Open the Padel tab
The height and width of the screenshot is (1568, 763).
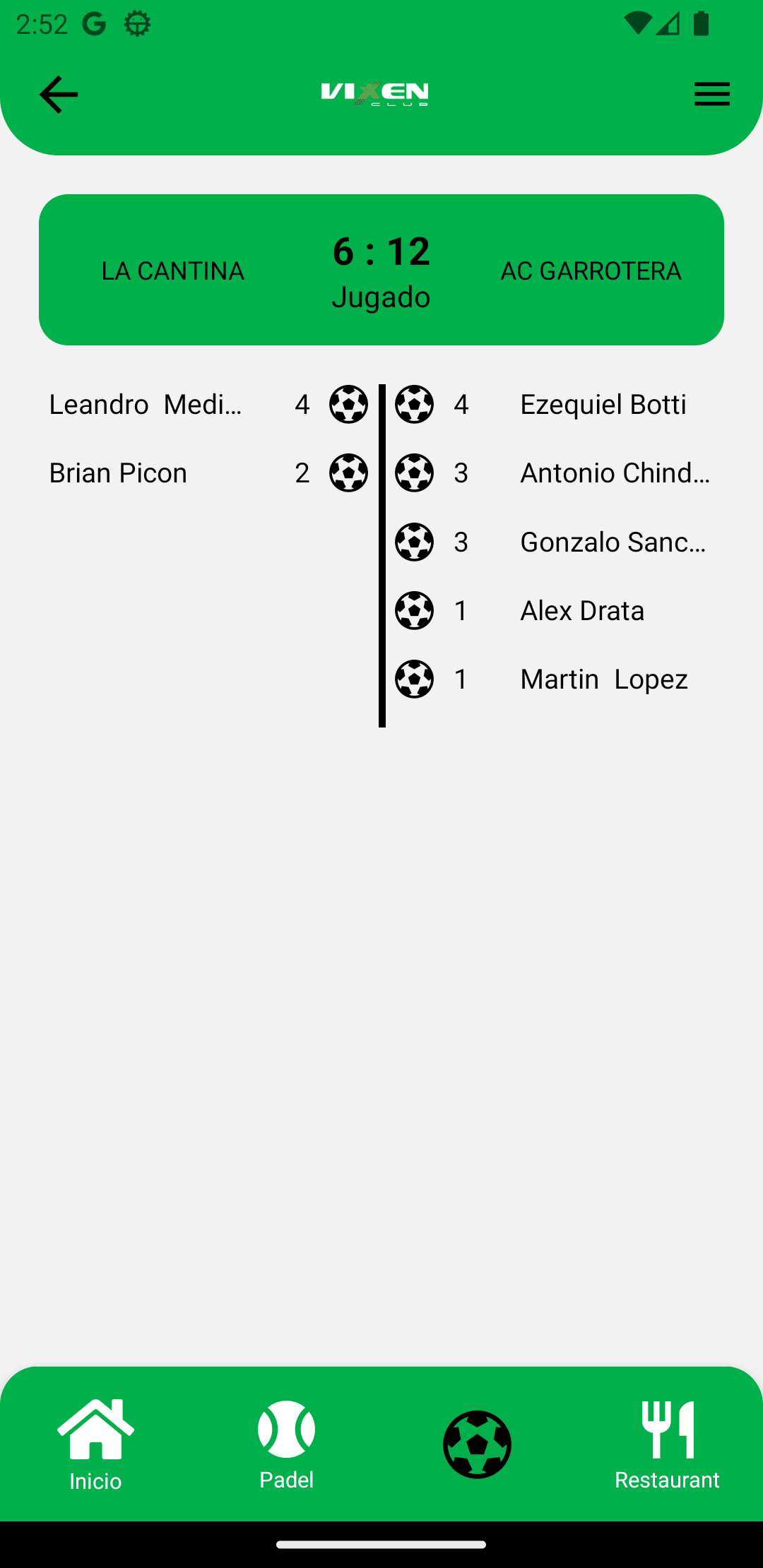click(x=286, y=1444)
